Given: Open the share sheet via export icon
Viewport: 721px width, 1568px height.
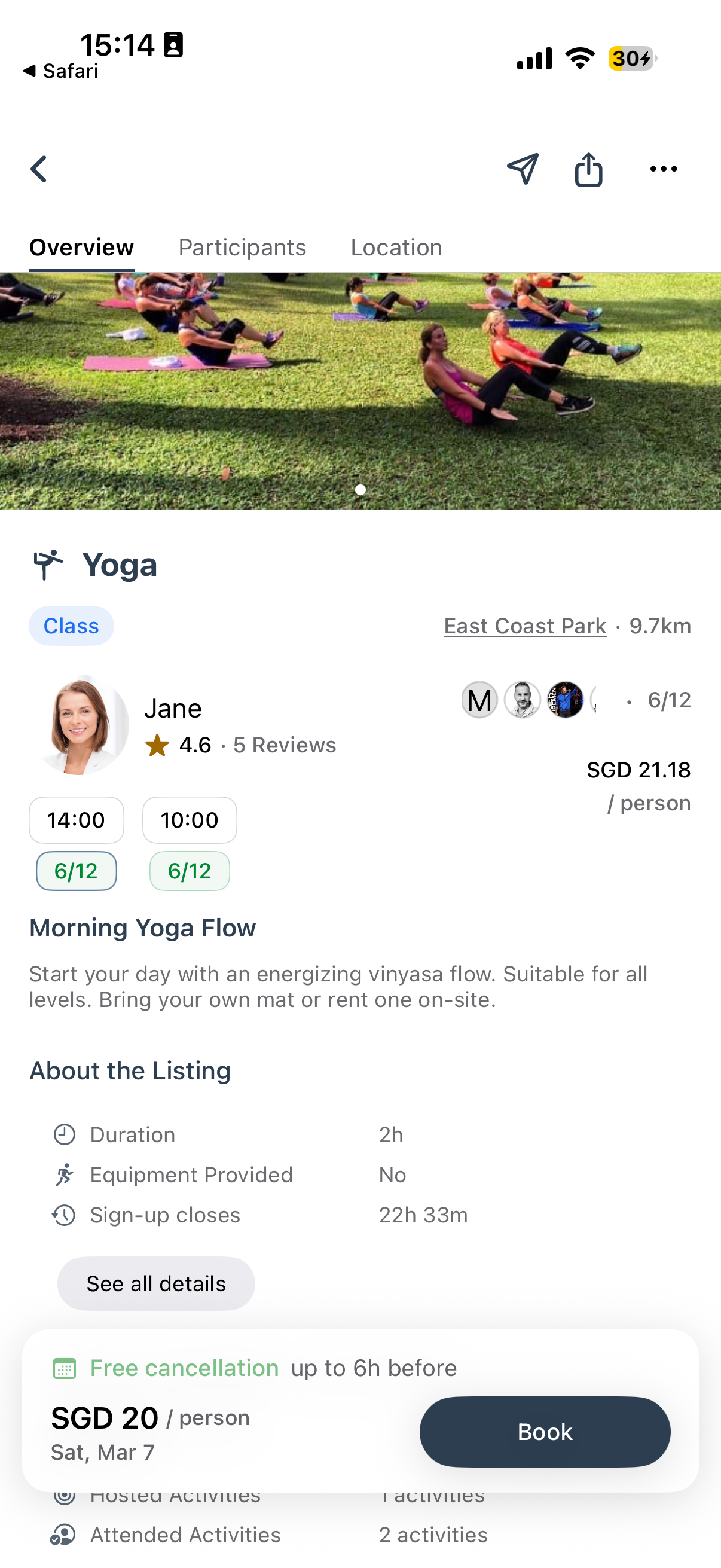Looking at the screenshot, I should pyautogui.click(x=588, y=169).
